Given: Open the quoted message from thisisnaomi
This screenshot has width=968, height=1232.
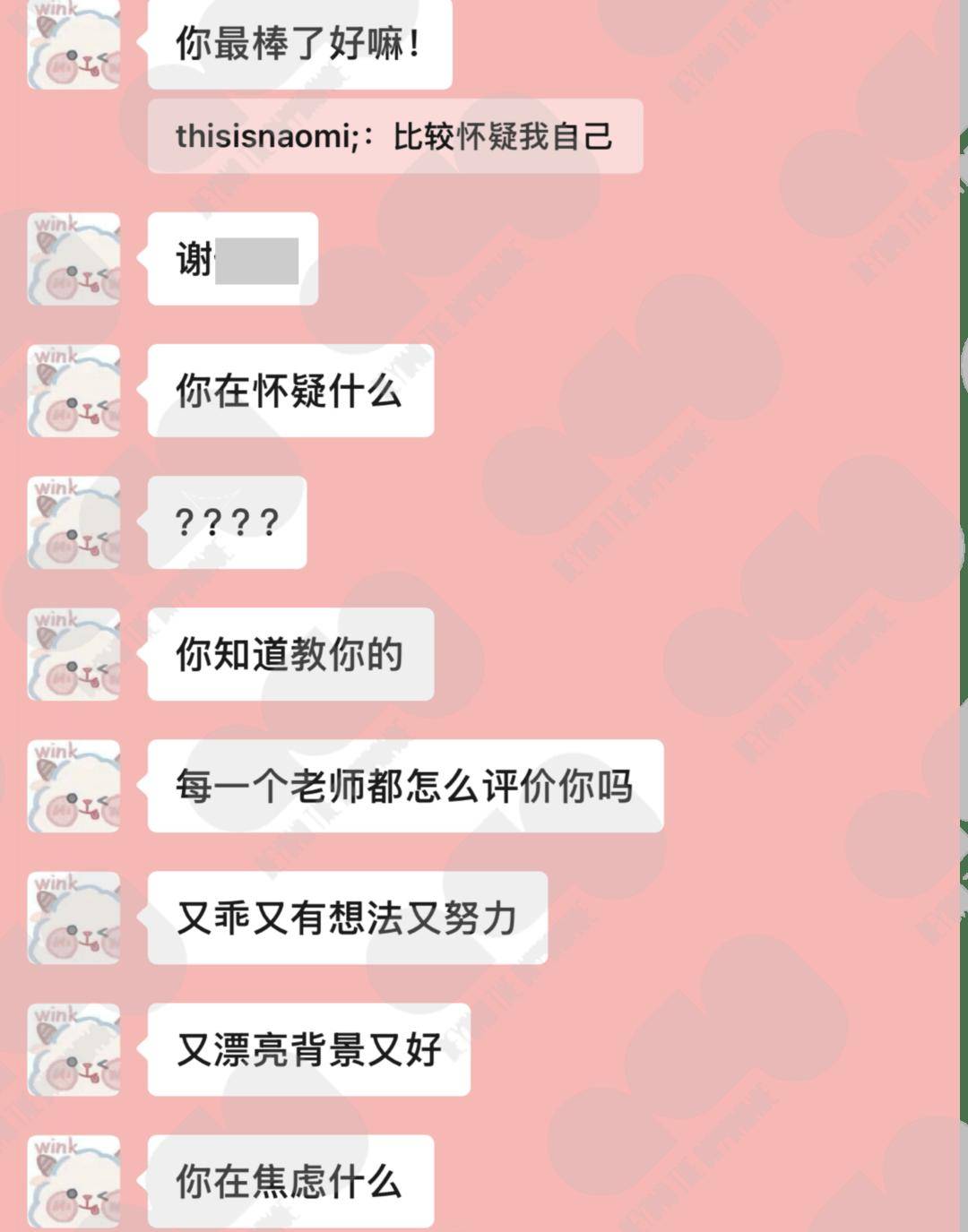Looking at the screenshot, I should click(x=394, y=136).
